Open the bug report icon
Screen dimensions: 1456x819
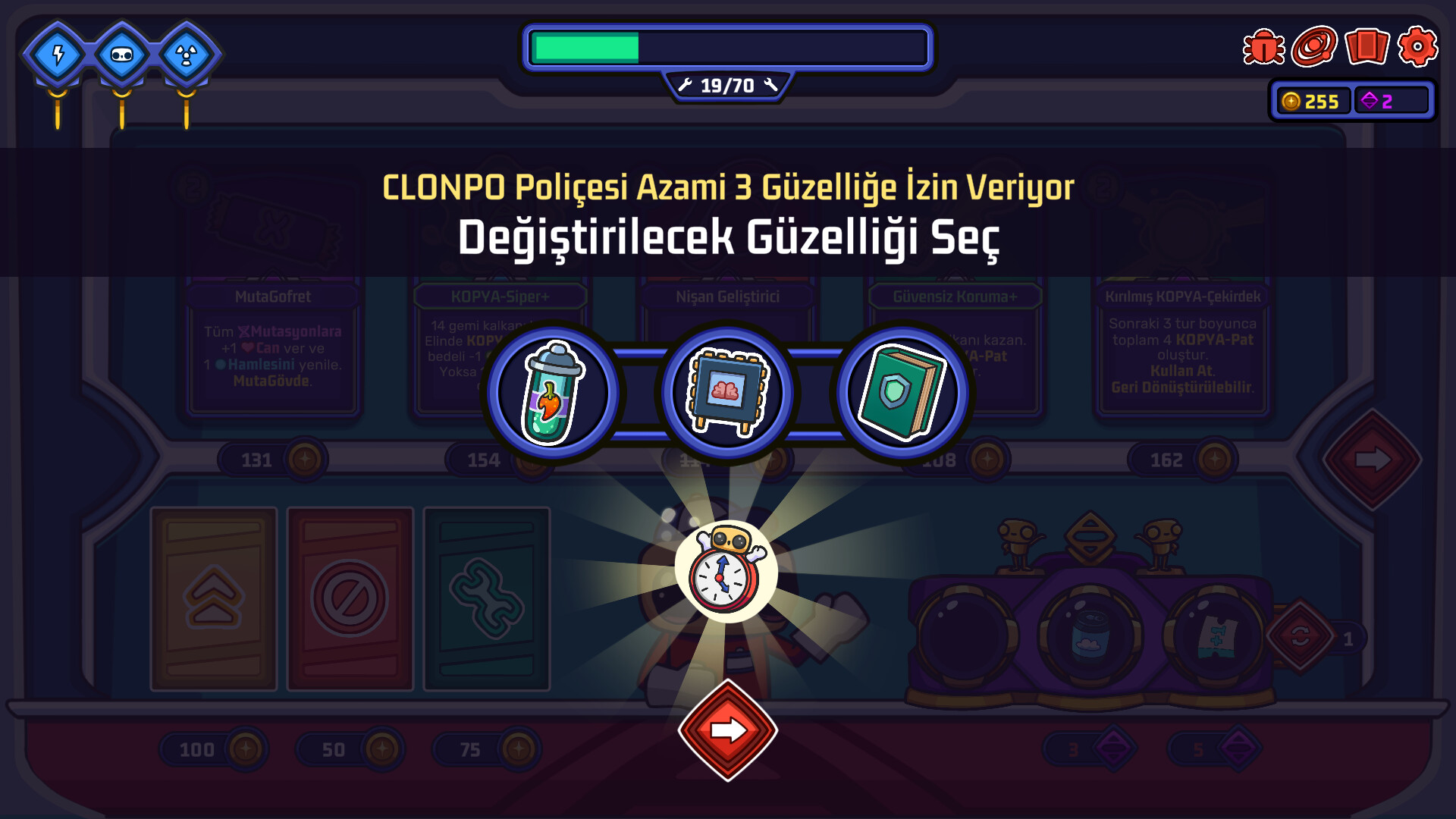click(1263, 47)
